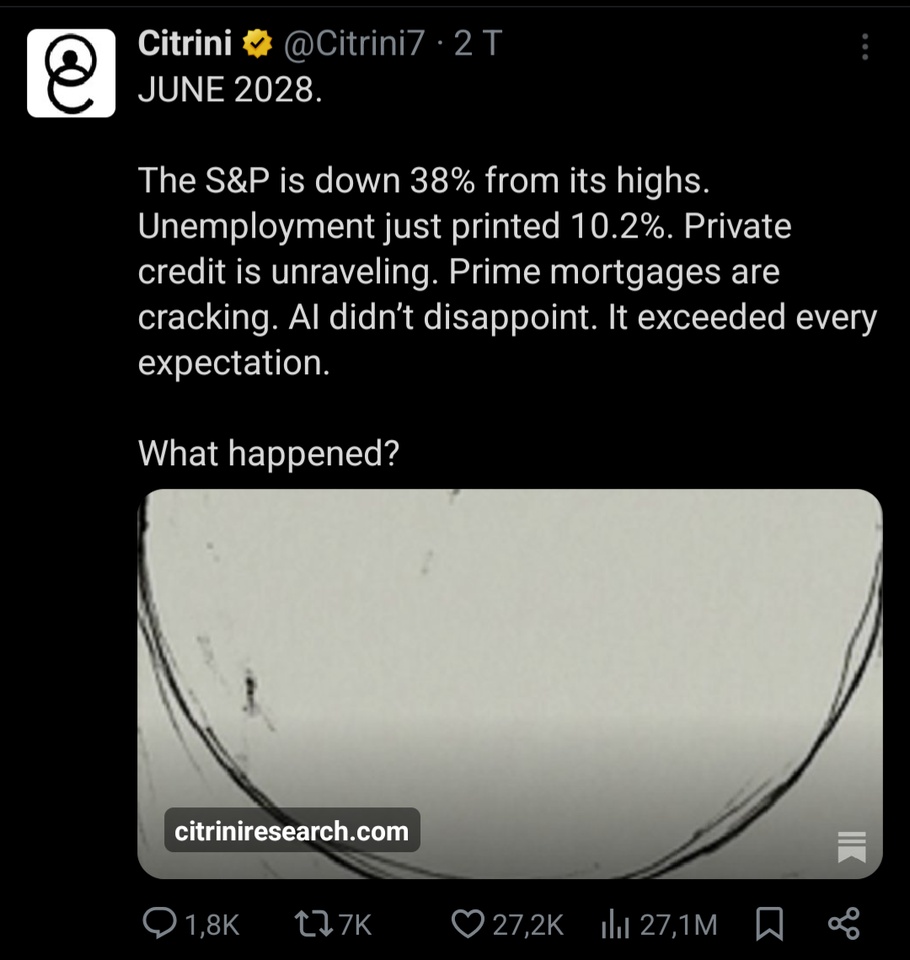This screenshot has width=910, height=960.
Task: Open the @Citrini7 account name
Action: [353, 43]
